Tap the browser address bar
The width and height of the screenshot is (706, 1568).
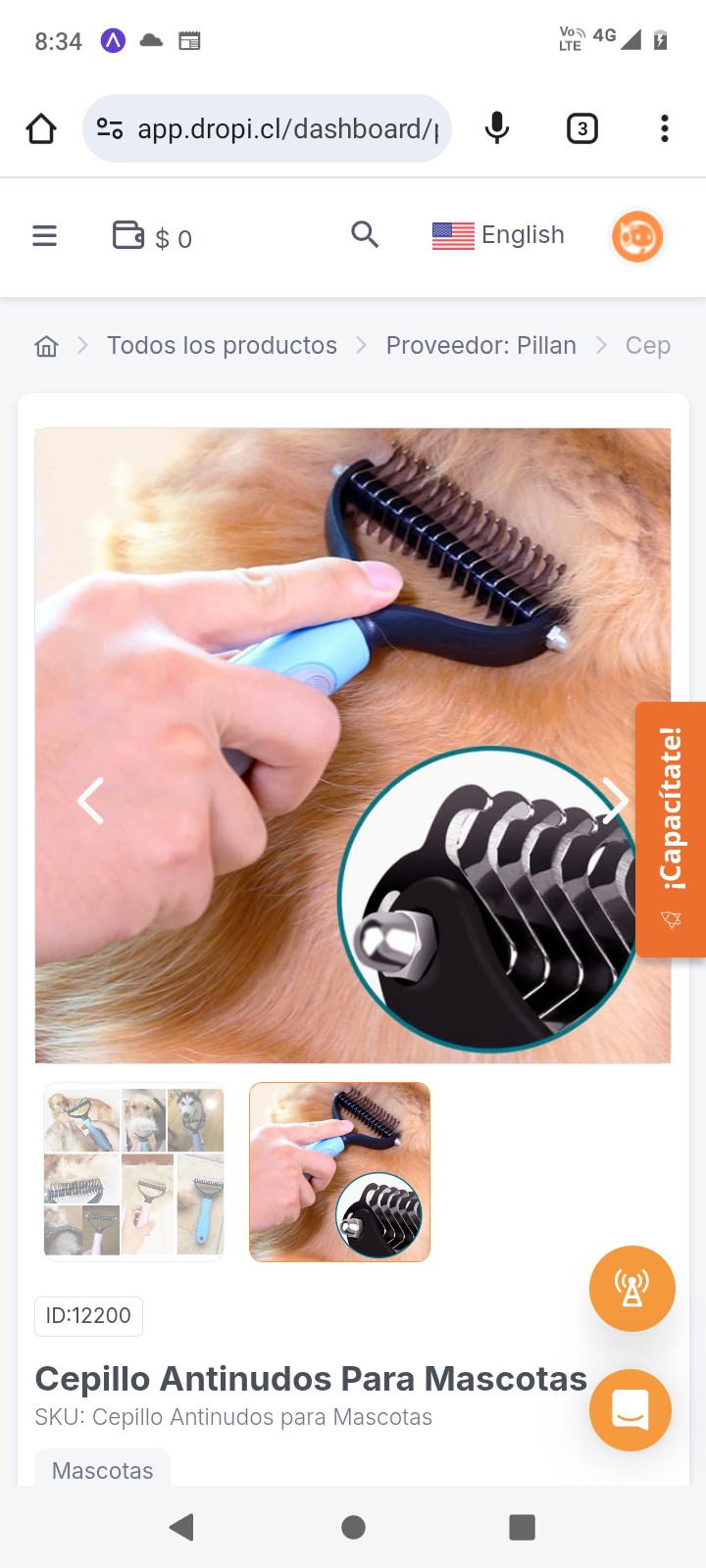(x=284, y=128)
